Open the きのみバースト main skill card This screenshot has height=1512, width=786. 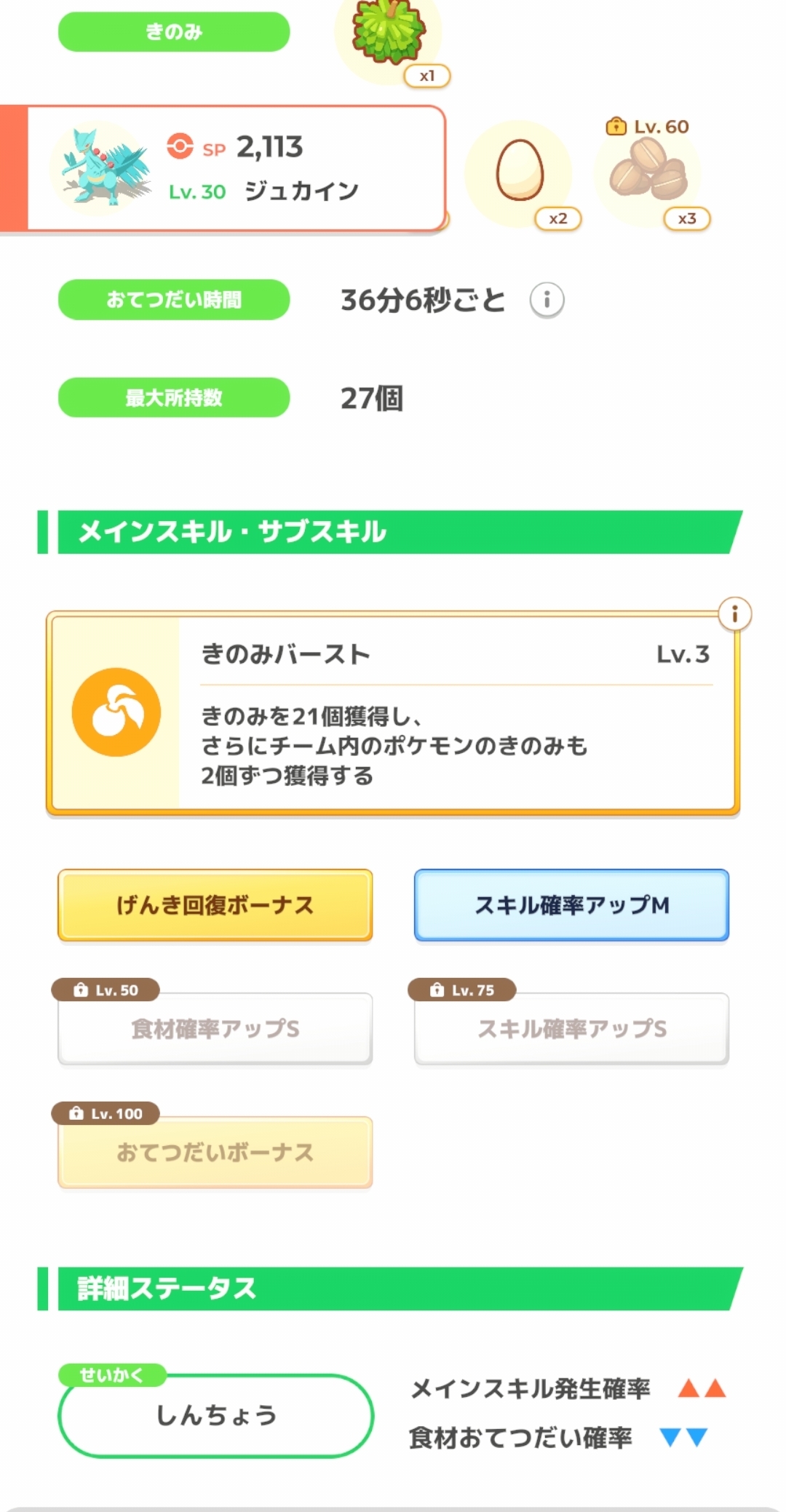393,713
